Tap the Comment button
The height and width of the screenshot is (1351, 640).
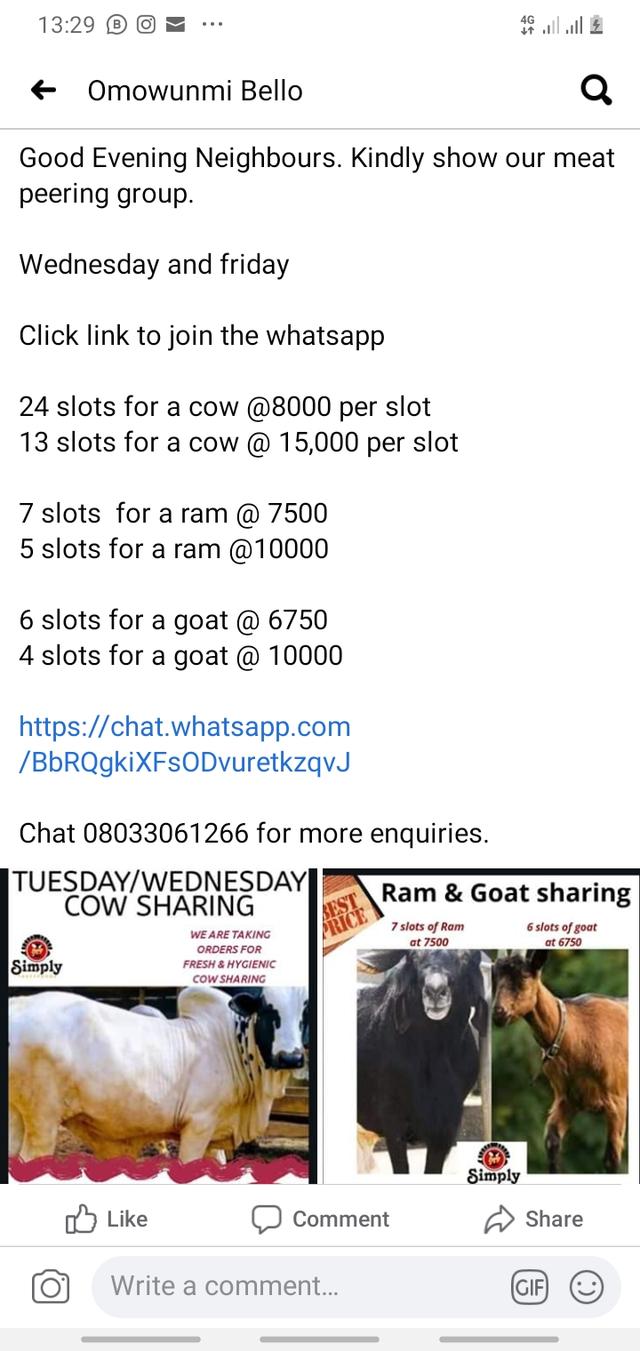(x=320, y=1218)
